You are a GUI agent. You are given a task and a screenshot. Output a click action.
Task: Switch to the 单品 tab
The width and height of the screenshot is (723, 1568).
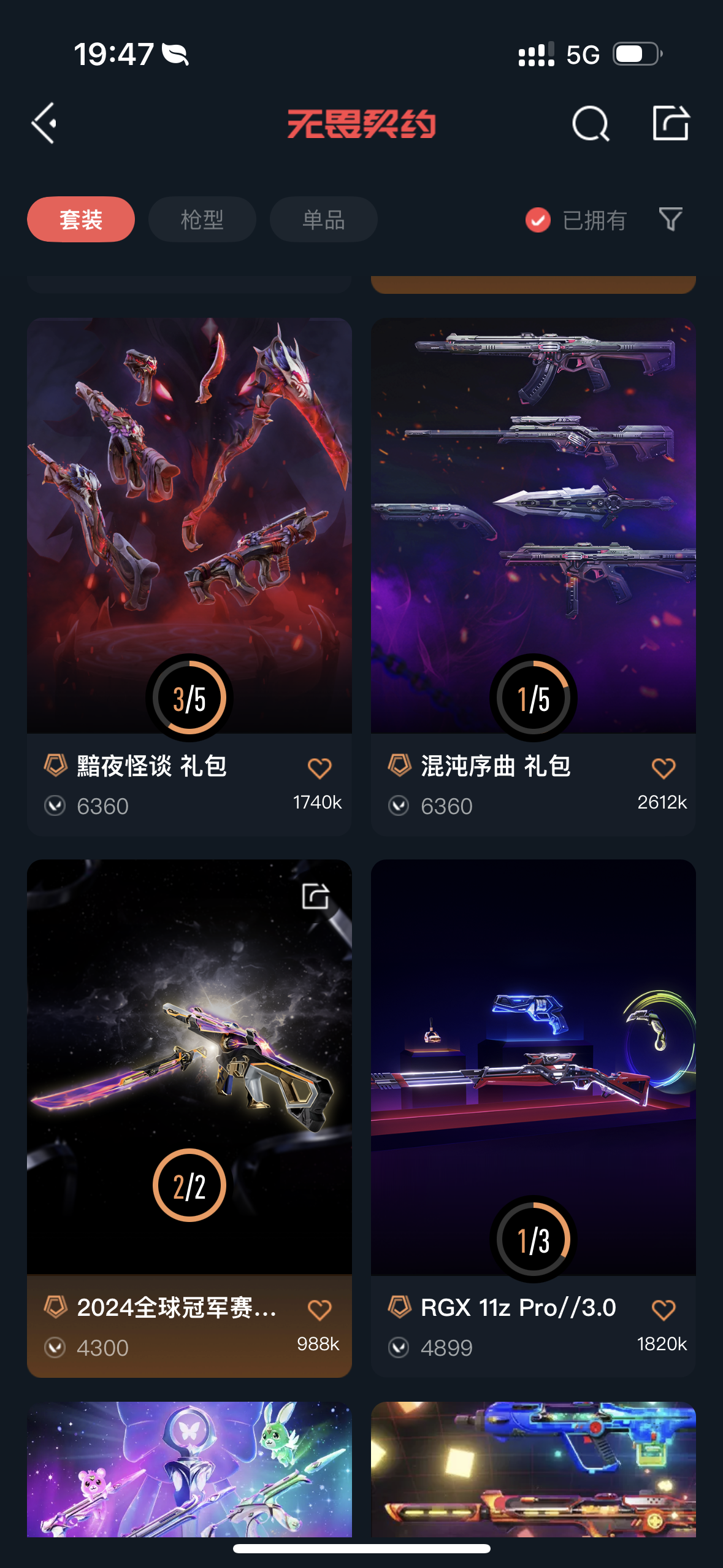323,220
